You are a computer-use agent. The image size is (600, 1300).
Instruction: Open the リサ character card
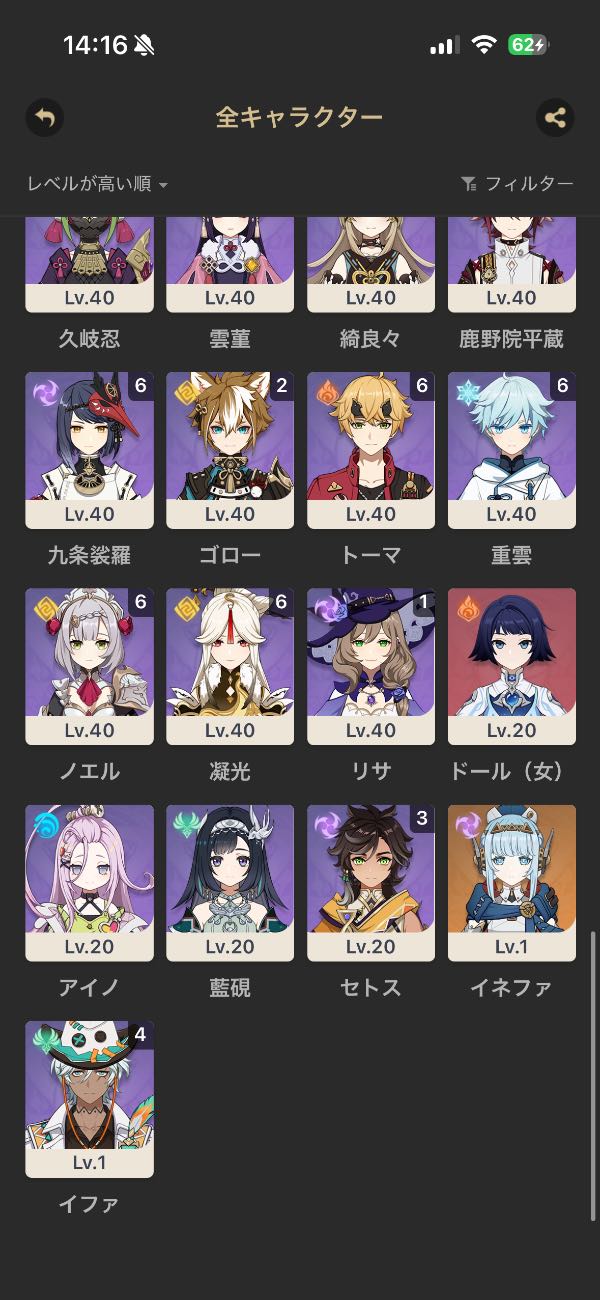coord(371,666)
